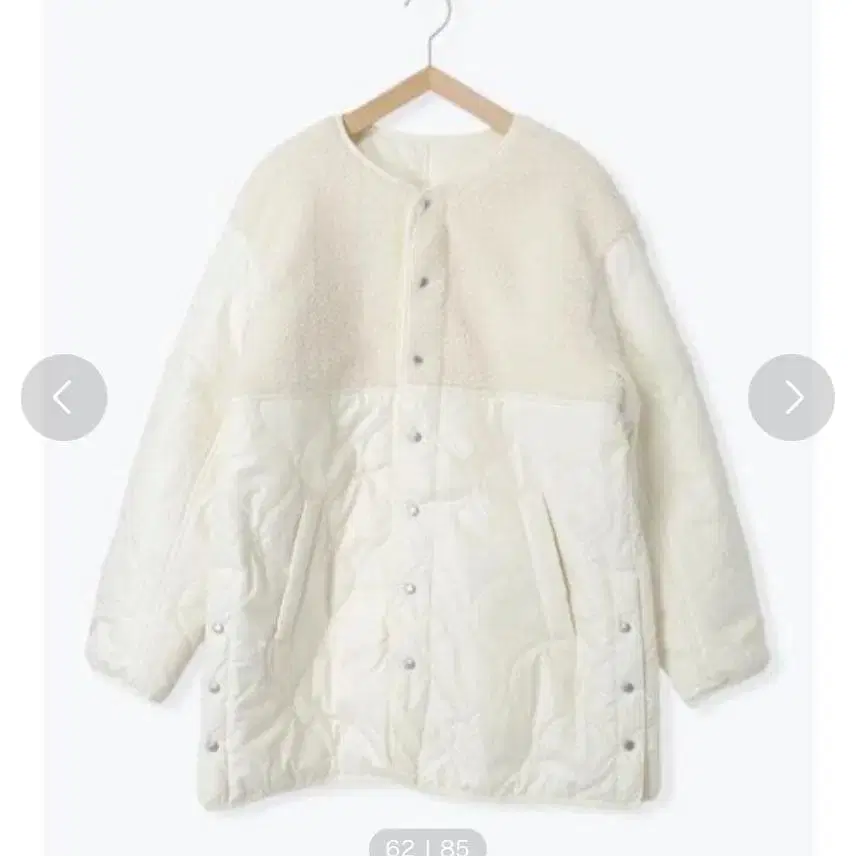Go to the next product image
856x856 pixels.
(791, 397)
